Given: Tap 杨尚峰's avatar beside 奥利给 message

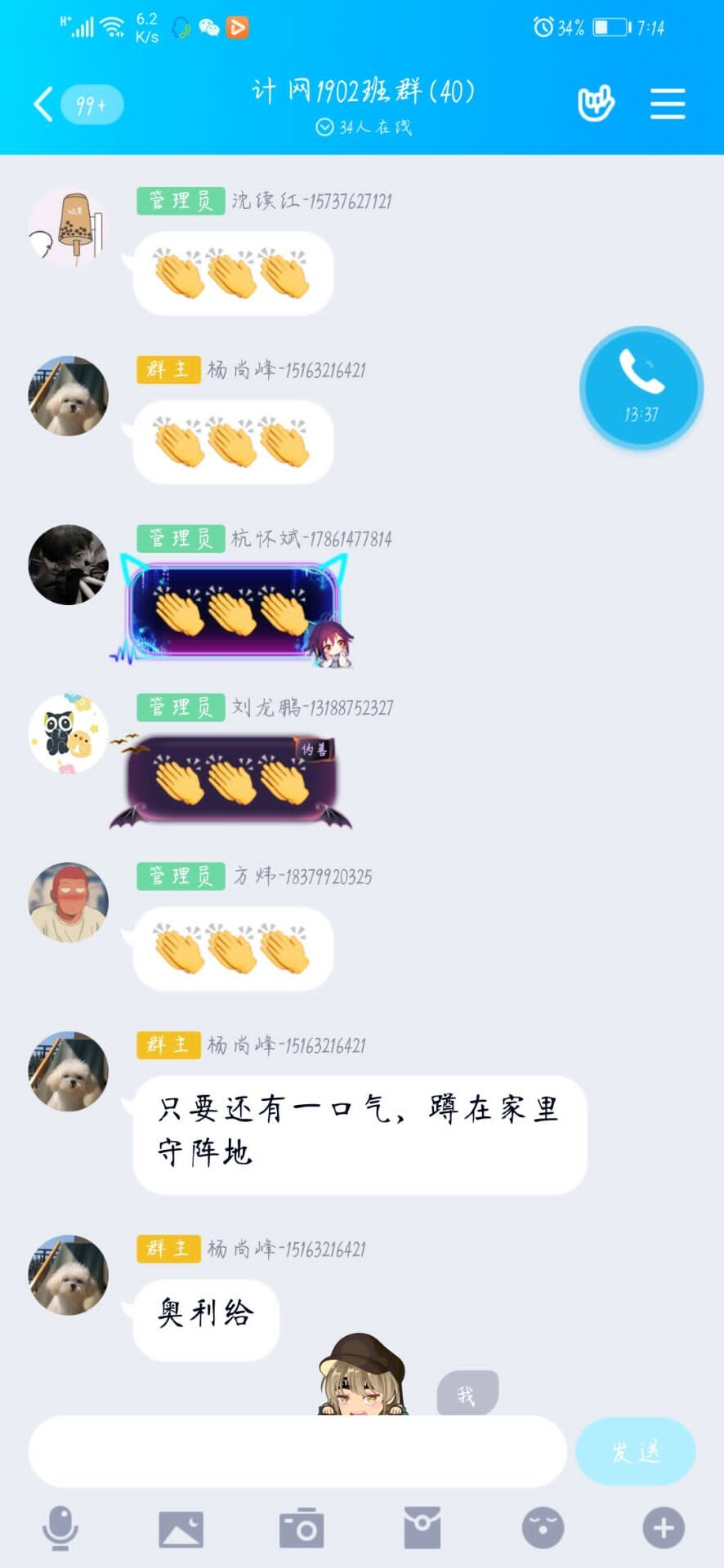Looking at the screenshot, I should [69, 1275].
